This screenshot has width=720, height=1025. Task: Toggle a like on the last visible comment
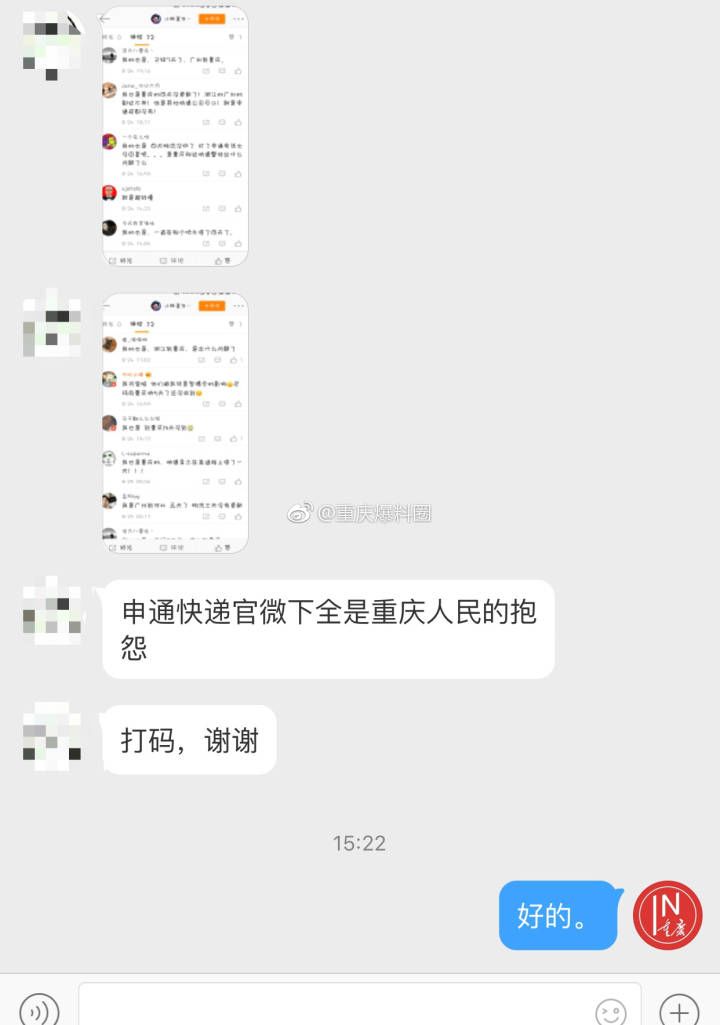pyautogui.click(x=236, y=516)
